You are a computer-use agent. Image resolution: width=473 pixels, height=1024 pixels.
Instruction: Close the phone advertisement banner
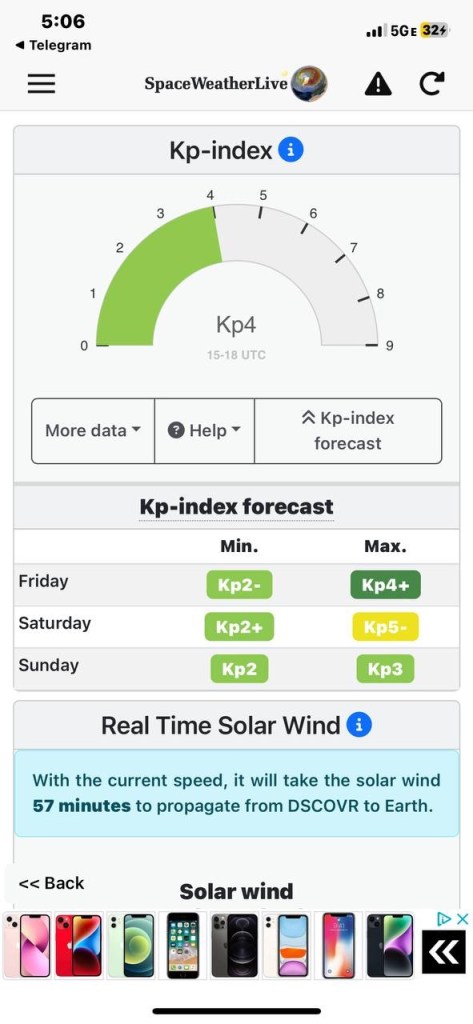click(461, 918)
